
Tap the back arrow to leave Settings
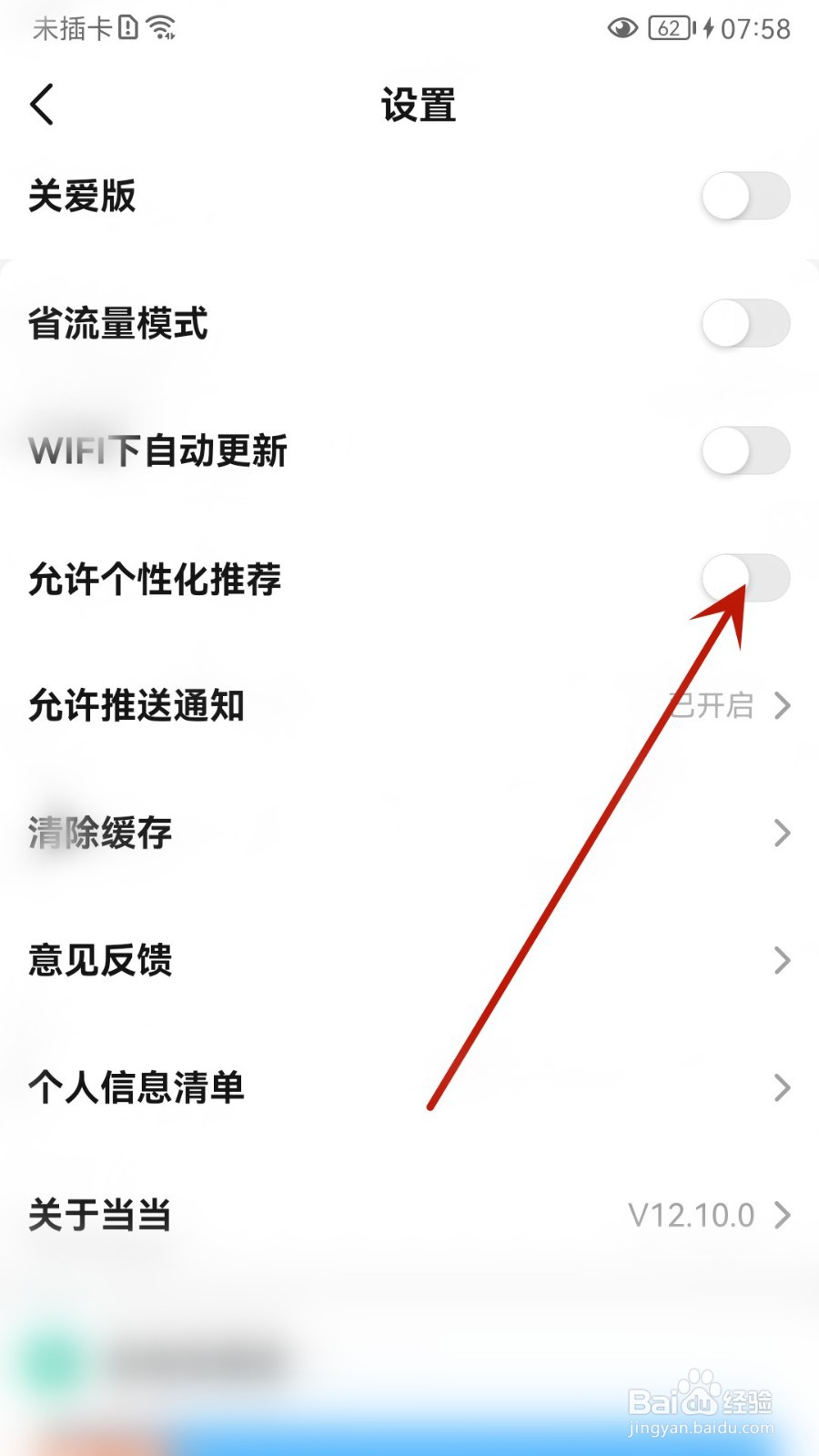click(43, 104)
